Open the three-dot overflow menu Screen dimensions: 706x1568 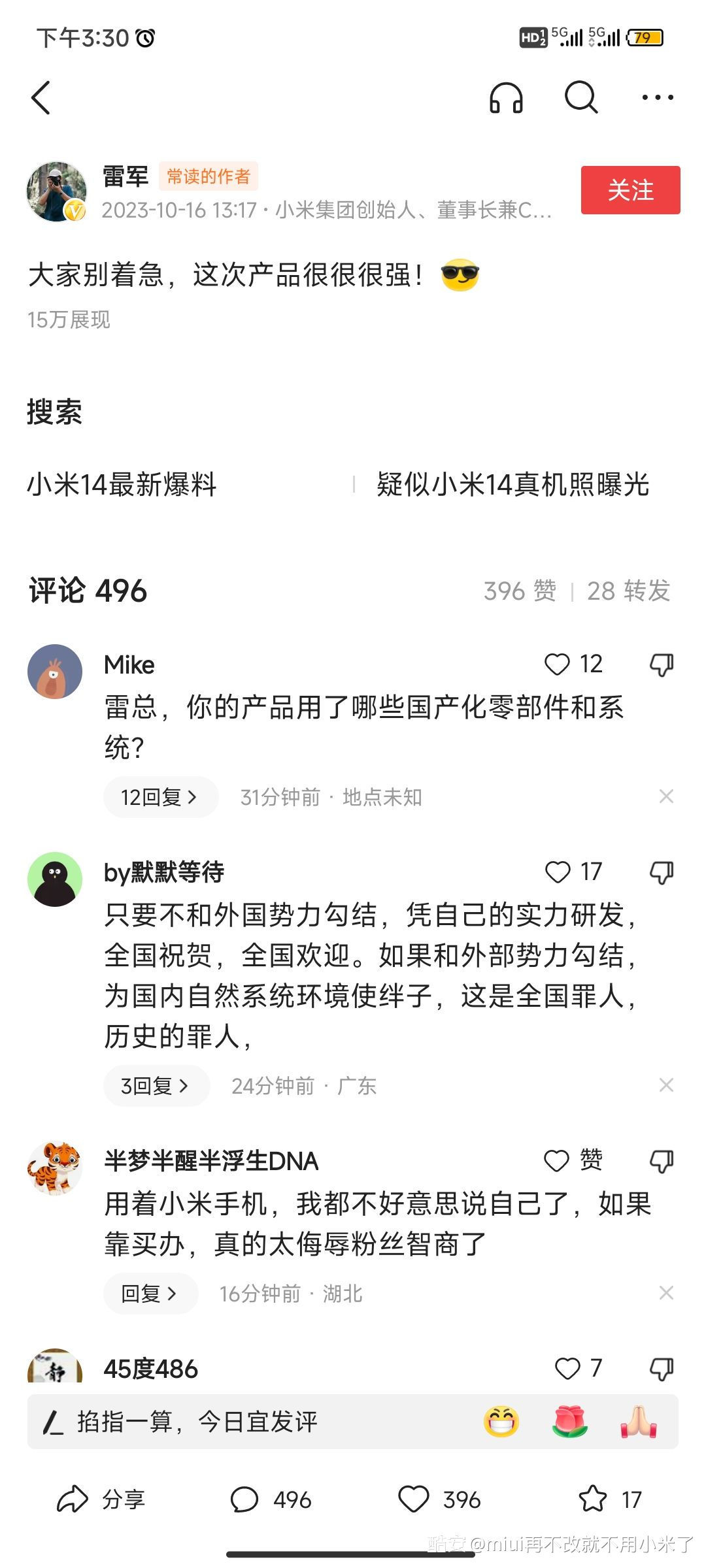[657, 98]
